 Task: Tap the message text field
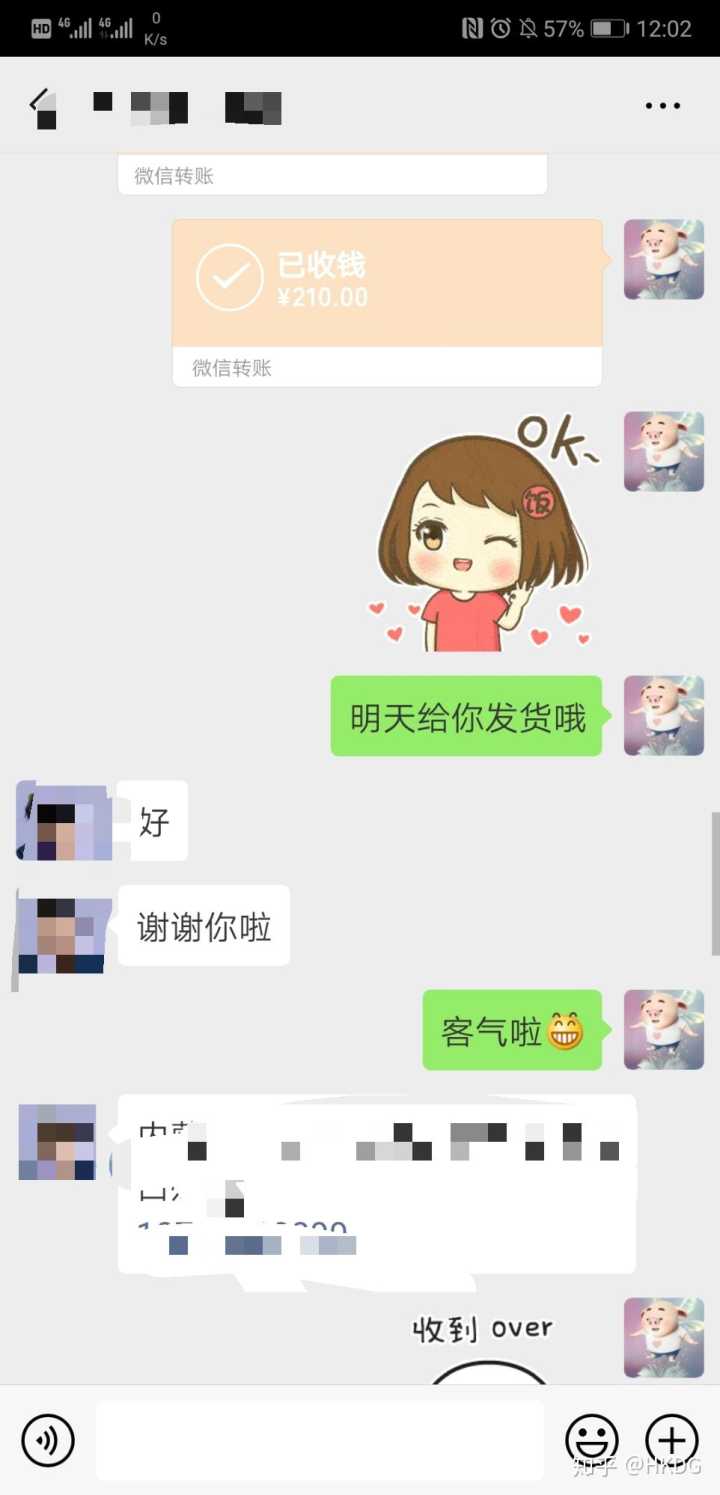click(x=320, y=1440)
